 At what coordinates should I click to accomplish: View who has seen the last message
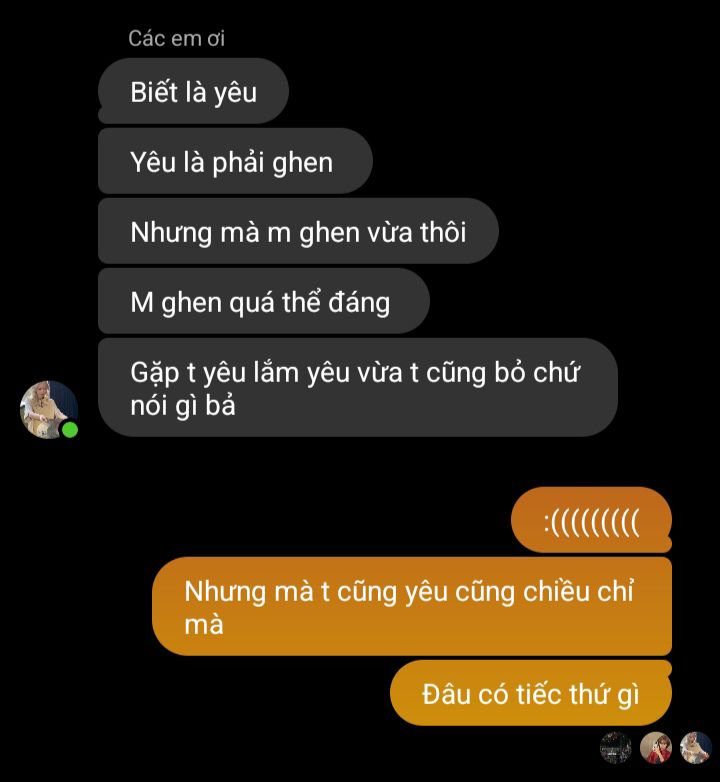click(x=656, y=747)
